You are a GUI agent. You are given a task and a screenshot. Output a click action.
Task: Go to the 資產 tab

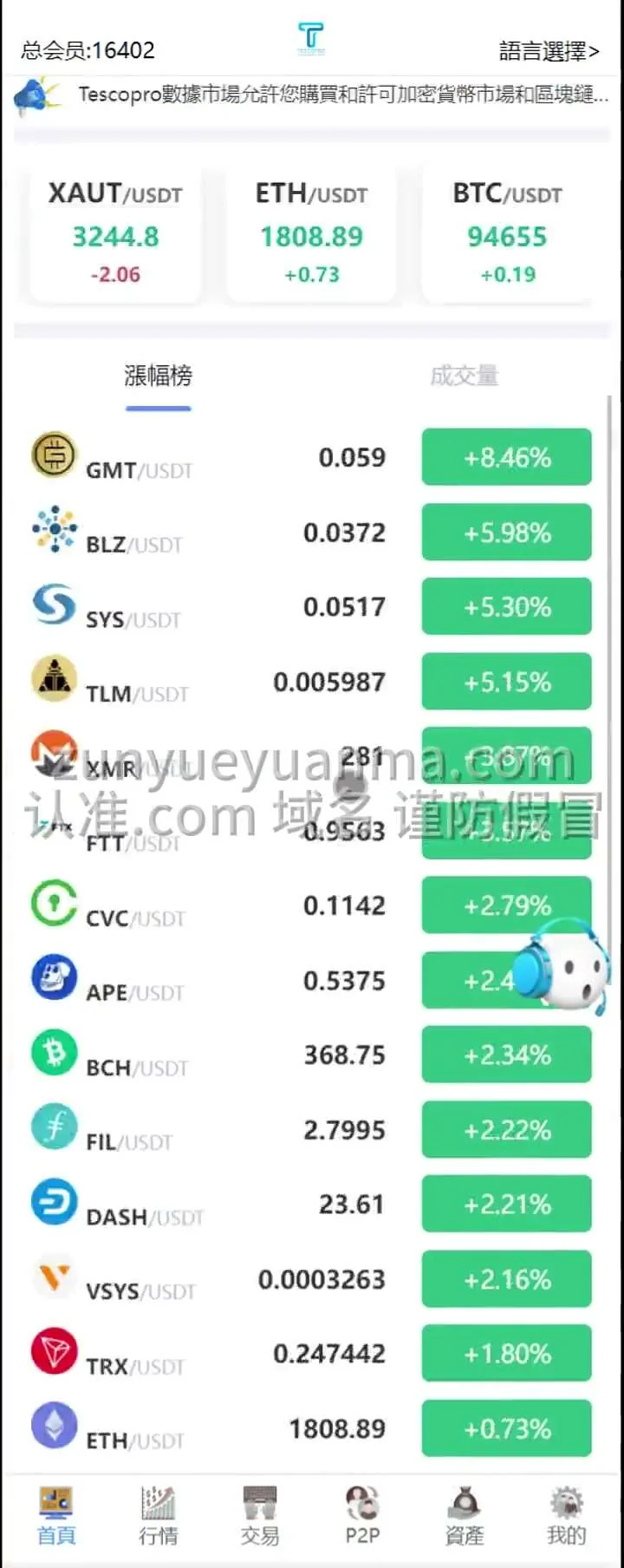(465, 1516)
